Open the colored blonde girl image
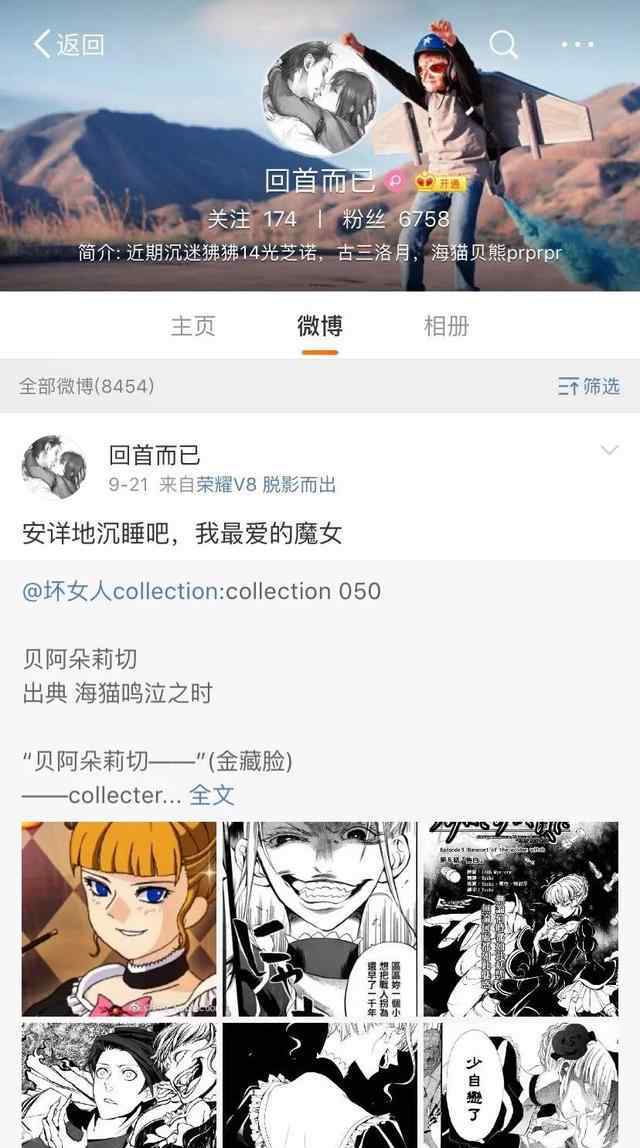Image resolution: width=640 pixels, height=1148 pixels. (x=119, y=919)
